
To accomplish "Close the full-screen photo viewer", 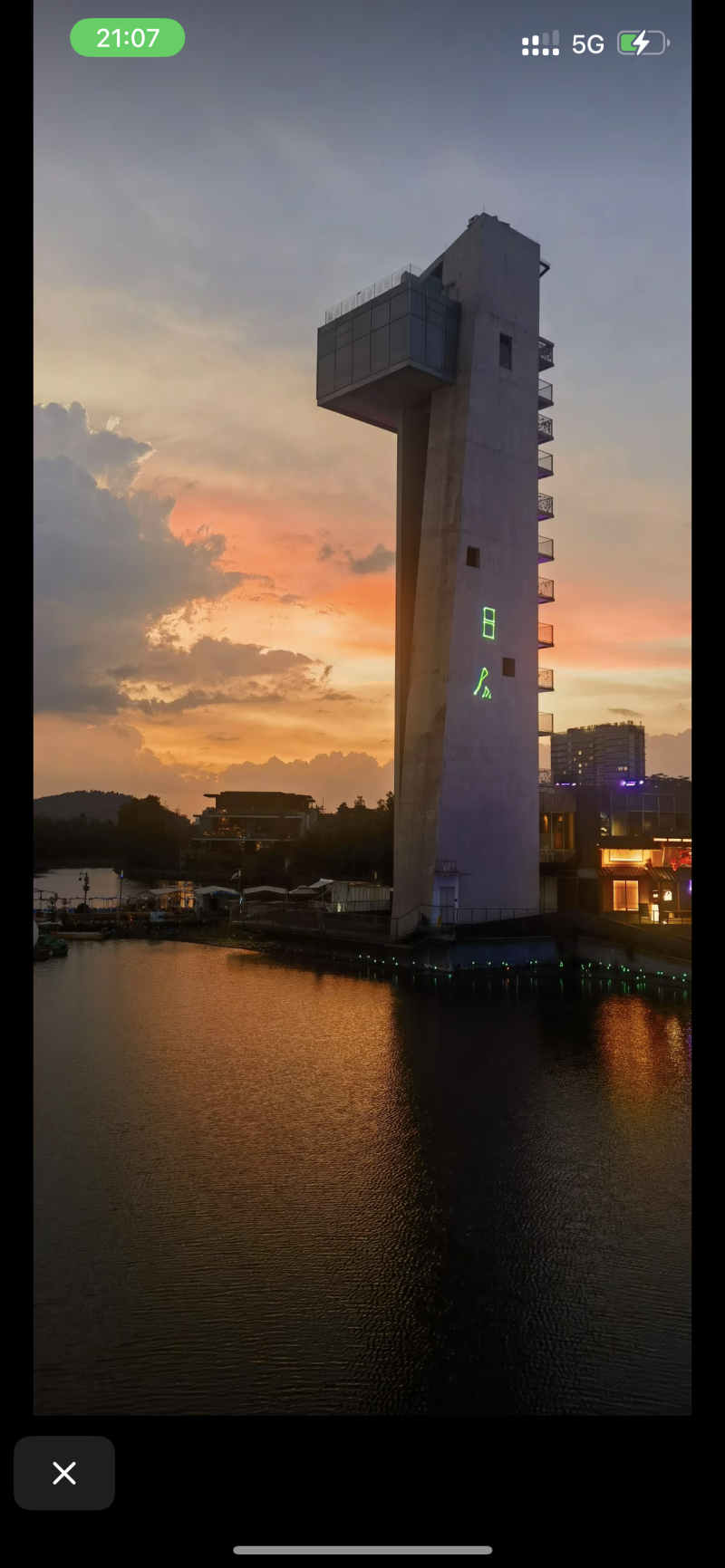I will 64,1473.
